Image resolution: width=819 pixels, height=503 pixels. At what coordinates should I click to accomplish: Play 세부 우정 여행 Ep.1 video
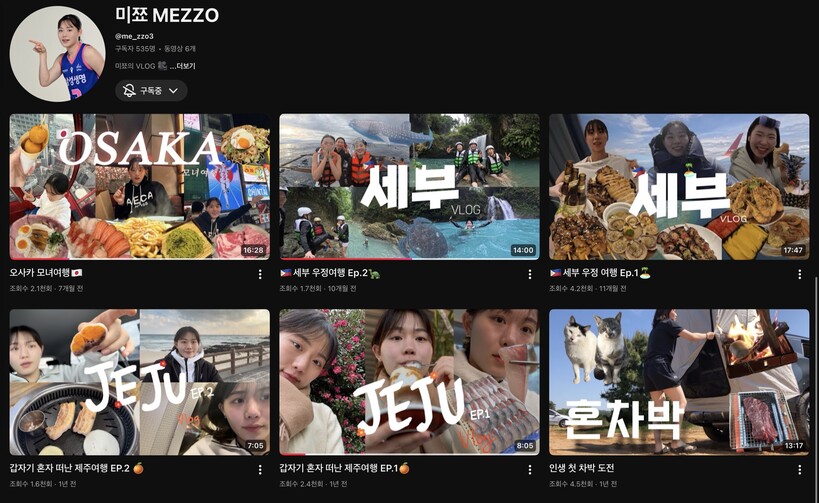coord(679,186)
